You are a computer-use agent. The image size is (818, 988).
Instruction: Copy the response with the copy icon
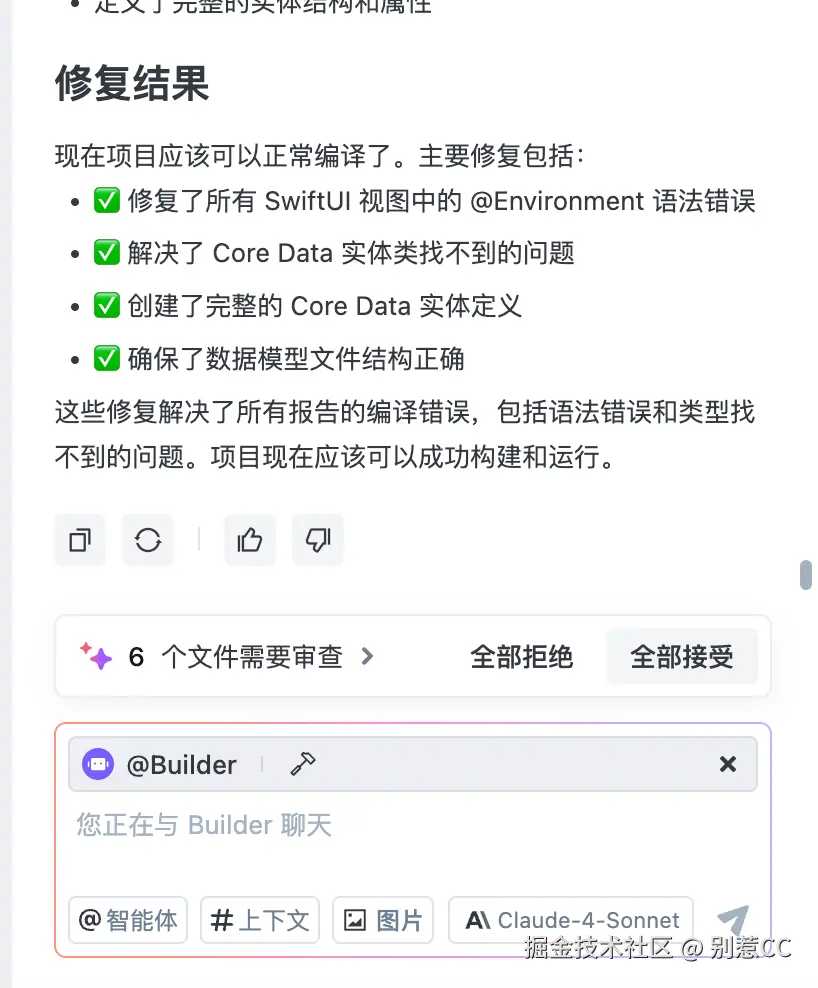pyautogui.click(x=80, y=541)
